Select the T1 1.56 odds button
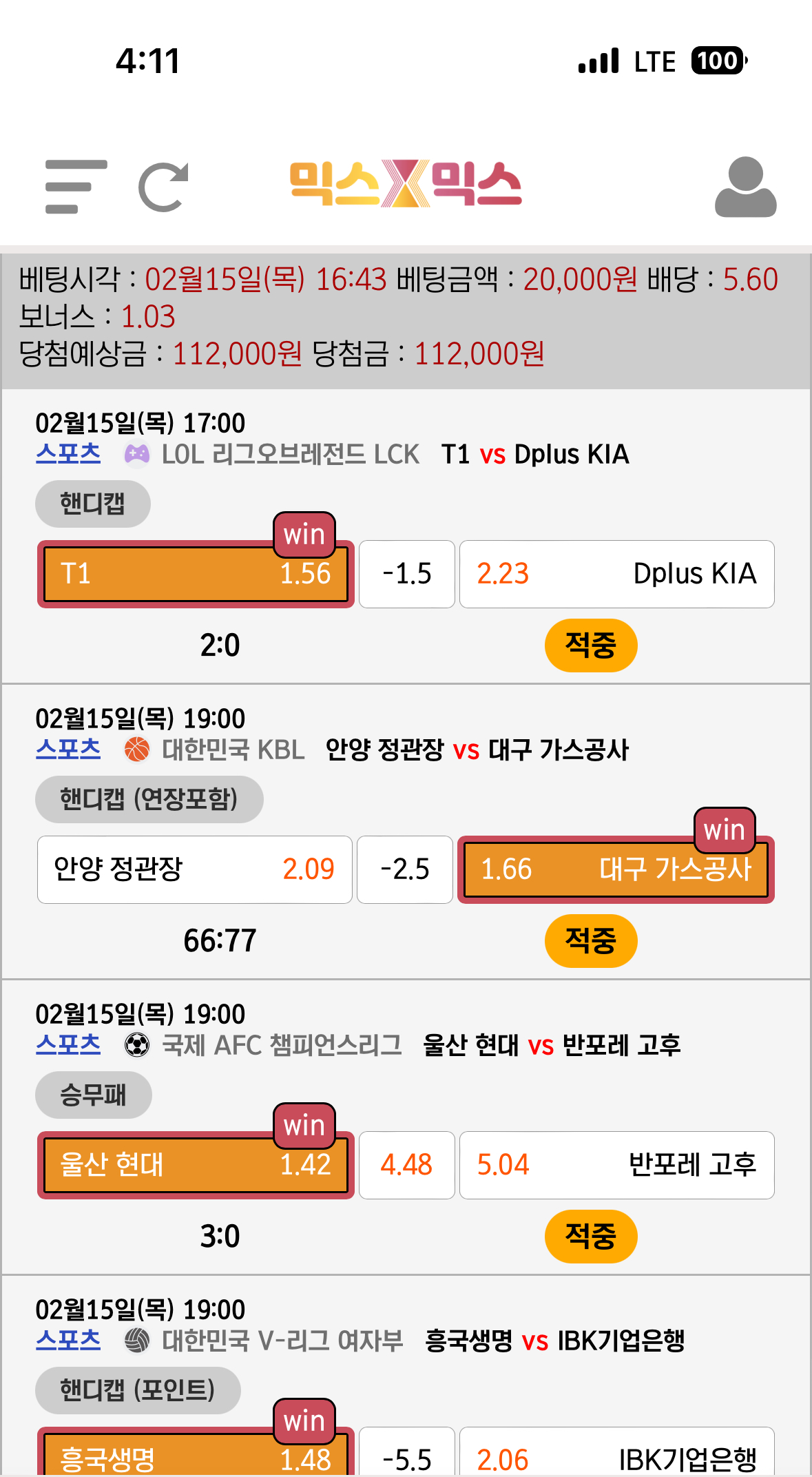 [x=196, y=574]
